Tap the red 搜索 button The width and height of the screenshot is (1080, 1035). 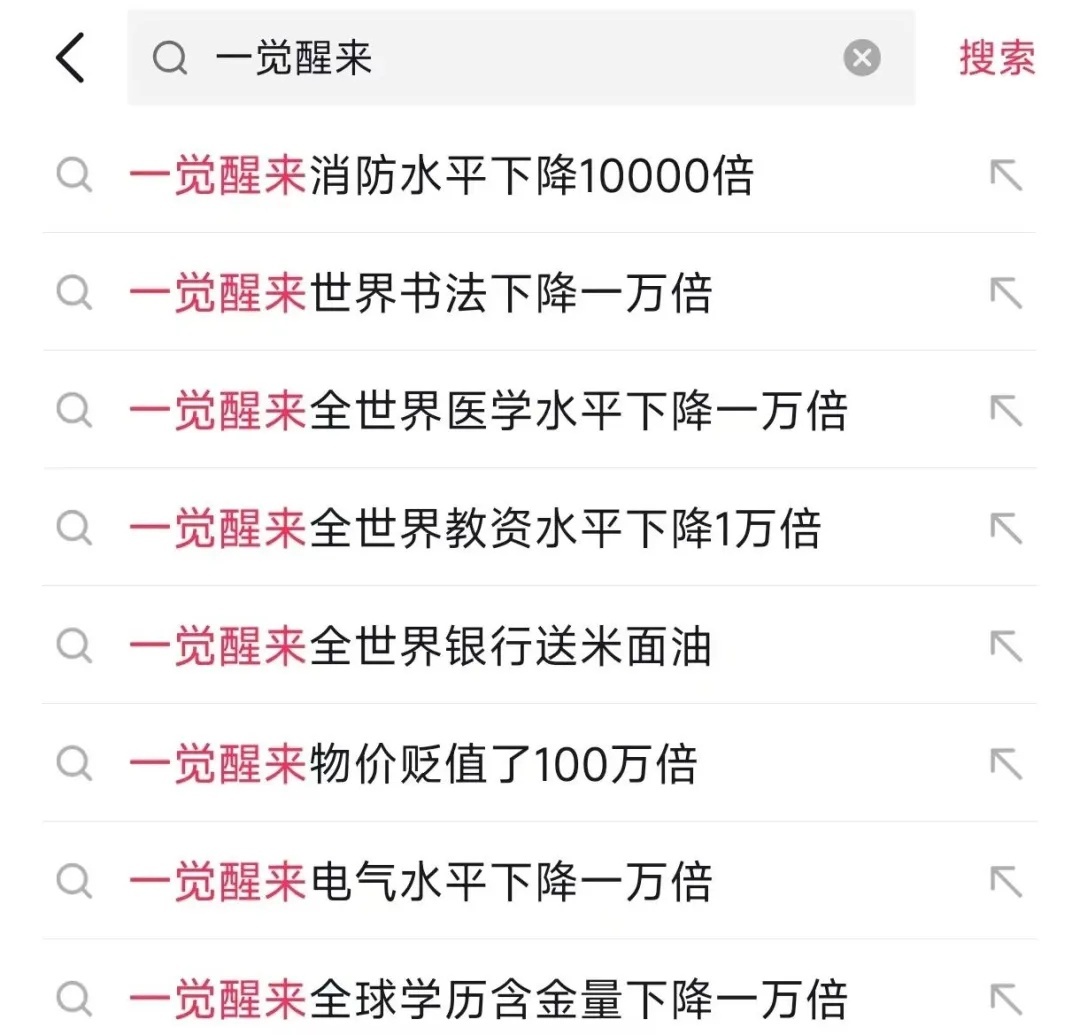(997, 58)
